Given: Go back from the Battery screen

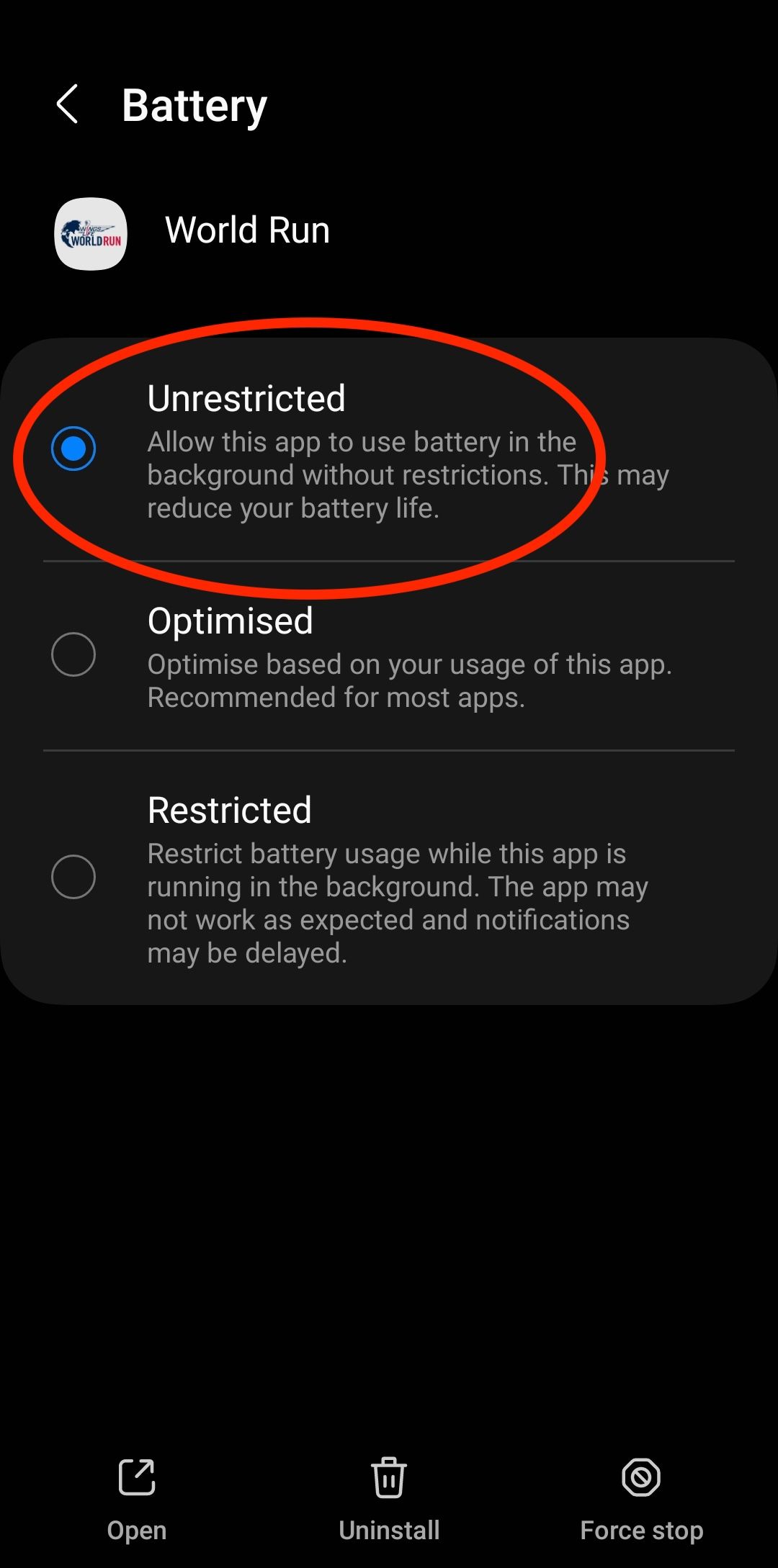Looking at the screenshot, I should coord(68,104).
